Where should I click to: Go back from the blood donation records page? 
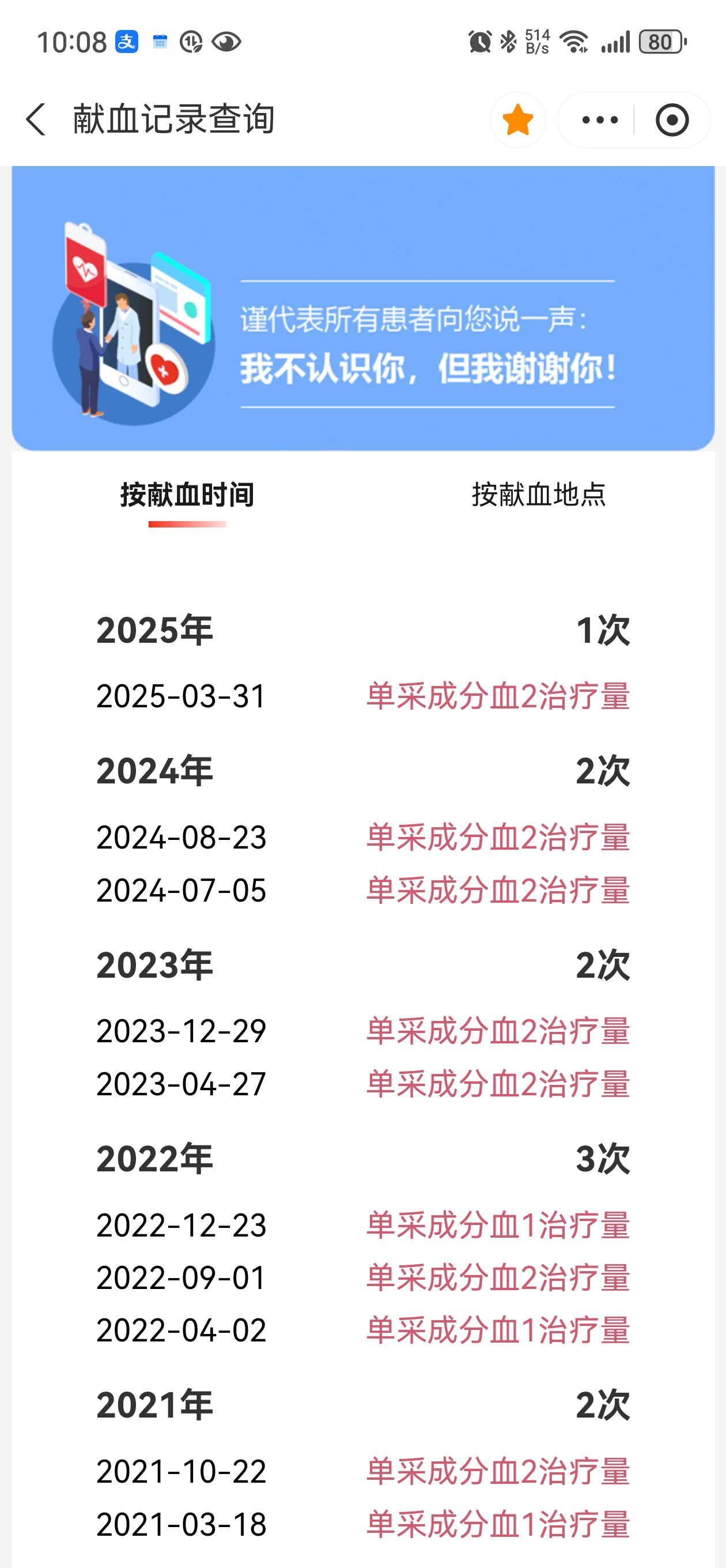click(x=36, y=119)
